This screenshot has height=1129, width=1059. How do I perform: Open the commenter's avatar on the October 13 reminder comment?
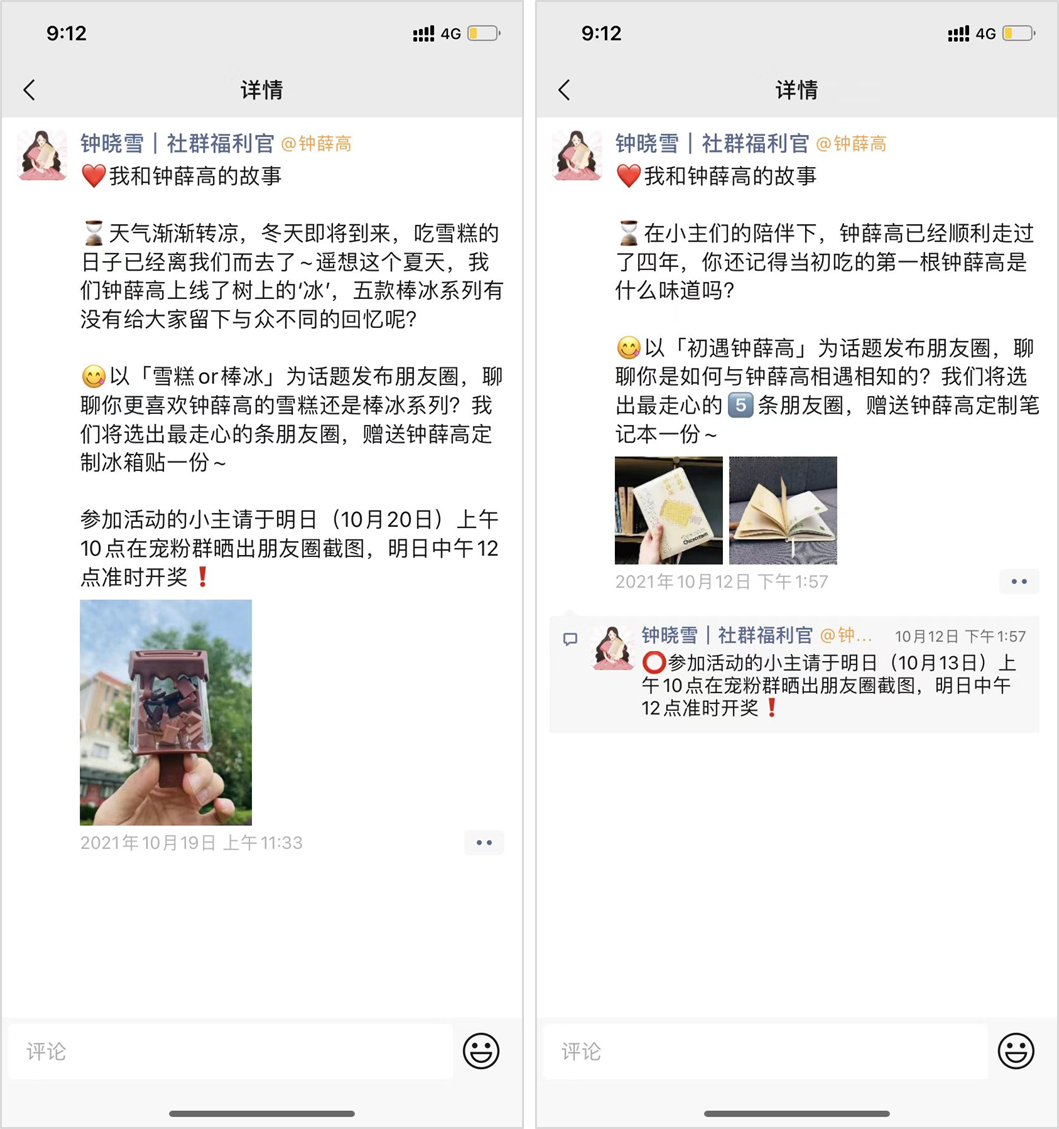[614, 649]
